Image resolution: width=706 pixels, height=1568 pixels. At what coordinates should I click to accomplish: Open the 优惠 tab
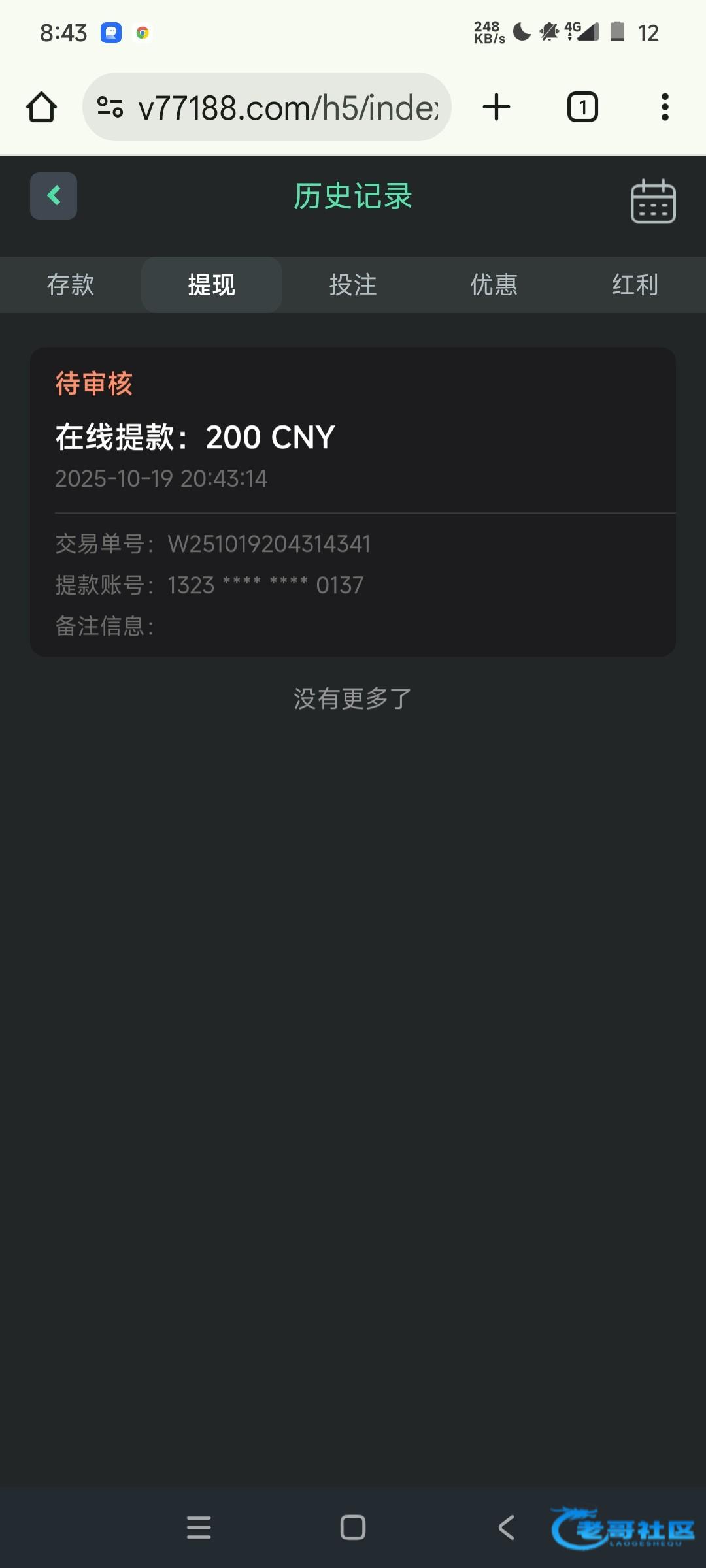click(494, 285)
